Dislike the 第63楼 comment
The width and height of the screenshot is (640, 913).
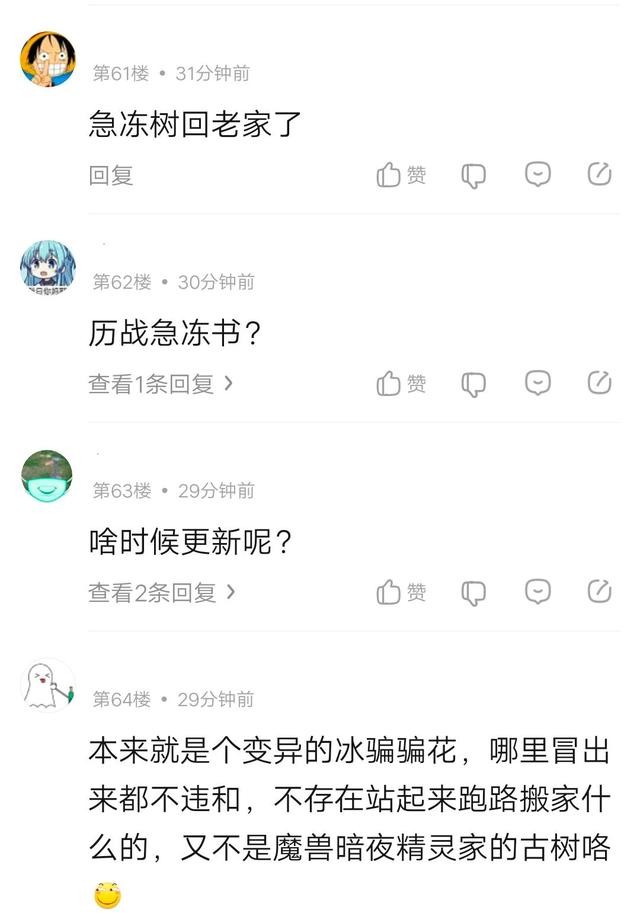(x=473, y=593)
